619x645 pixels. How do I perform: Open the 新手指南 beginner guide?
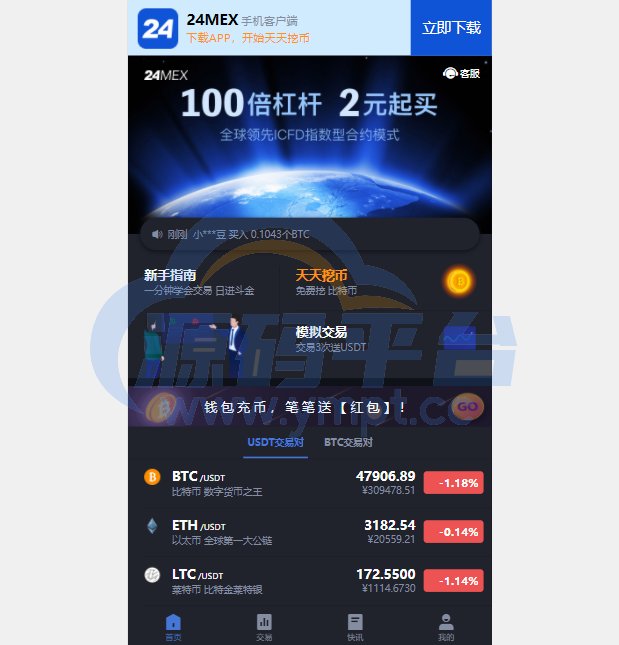click(x=200, y=282)
